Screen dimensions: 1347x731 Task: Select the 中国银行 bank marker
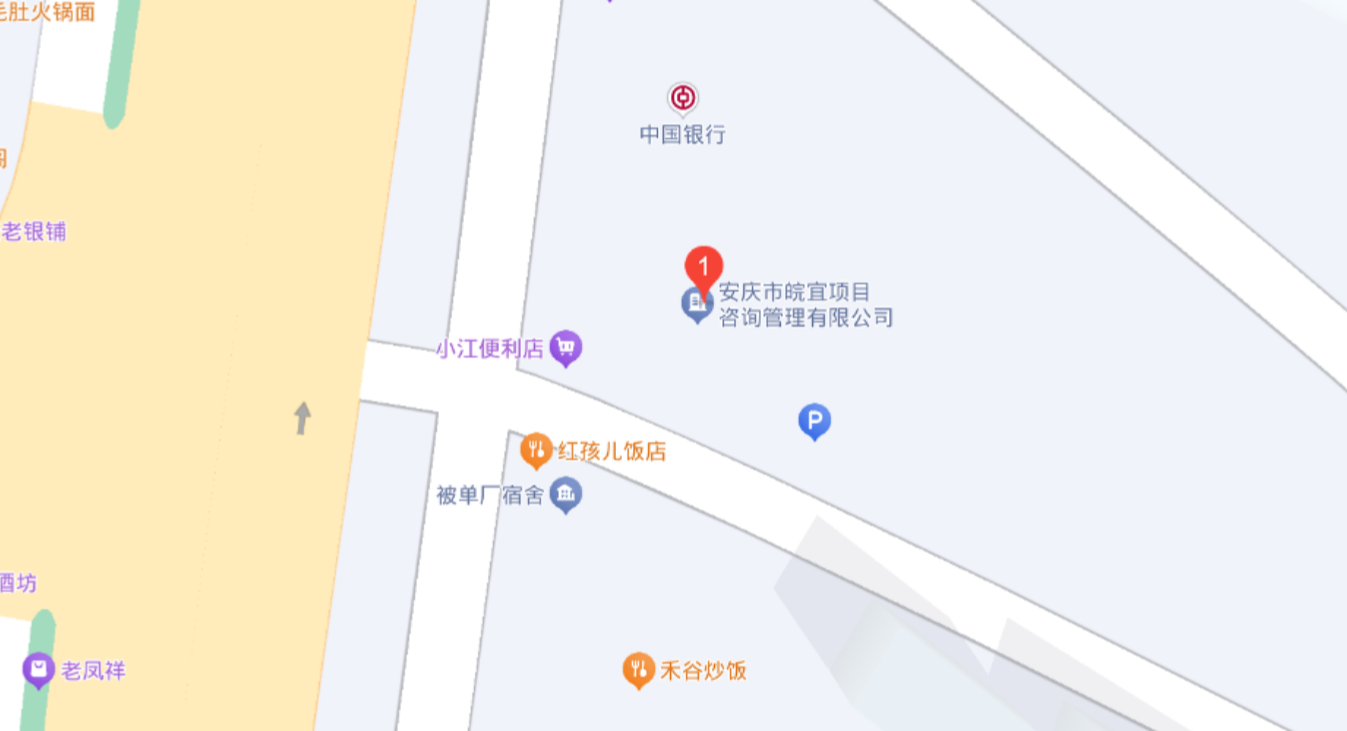683,99
